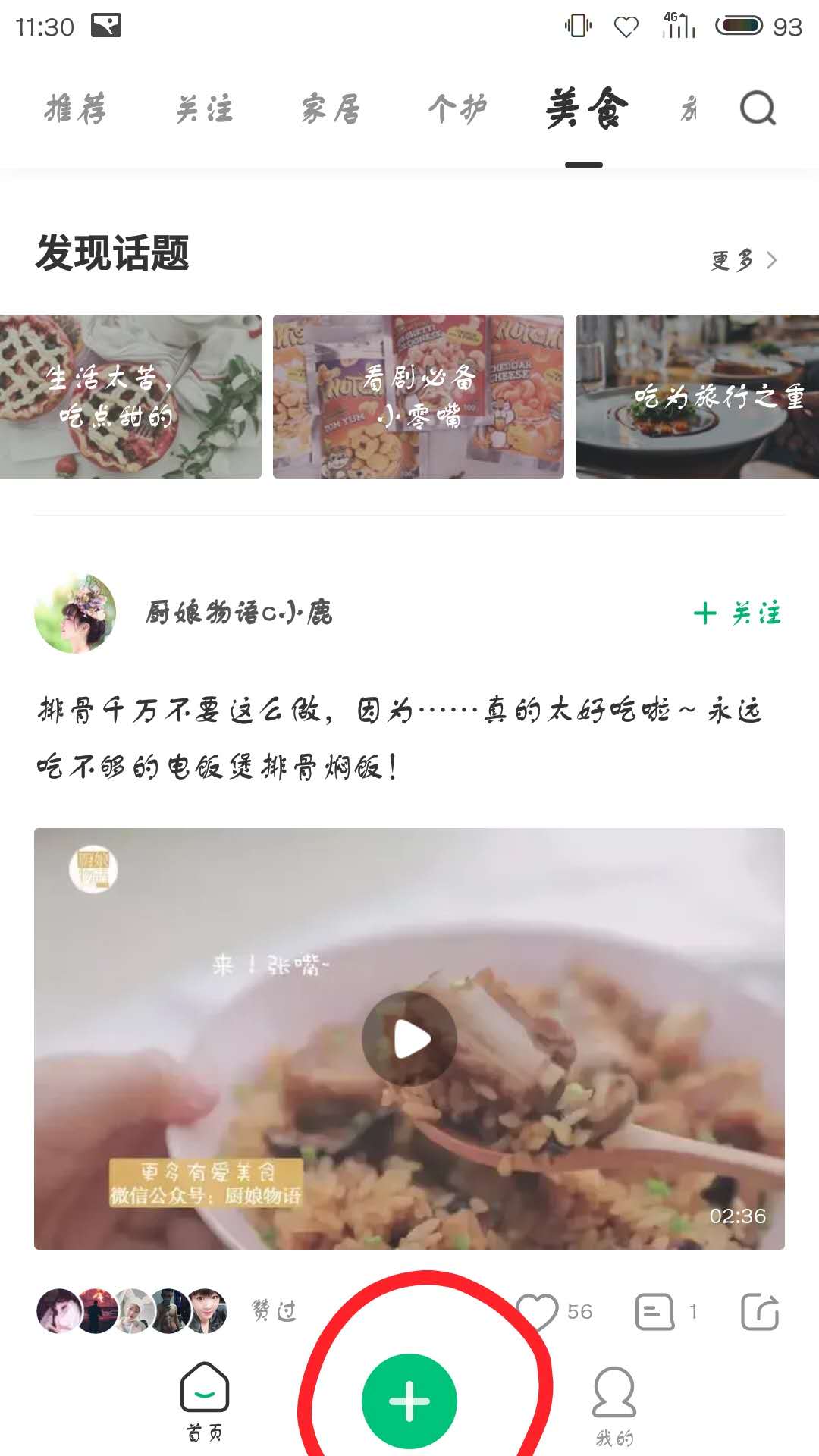Select the 家居 tab
The height and width of the screenshot is (1456, 819).
pos(331,109)
